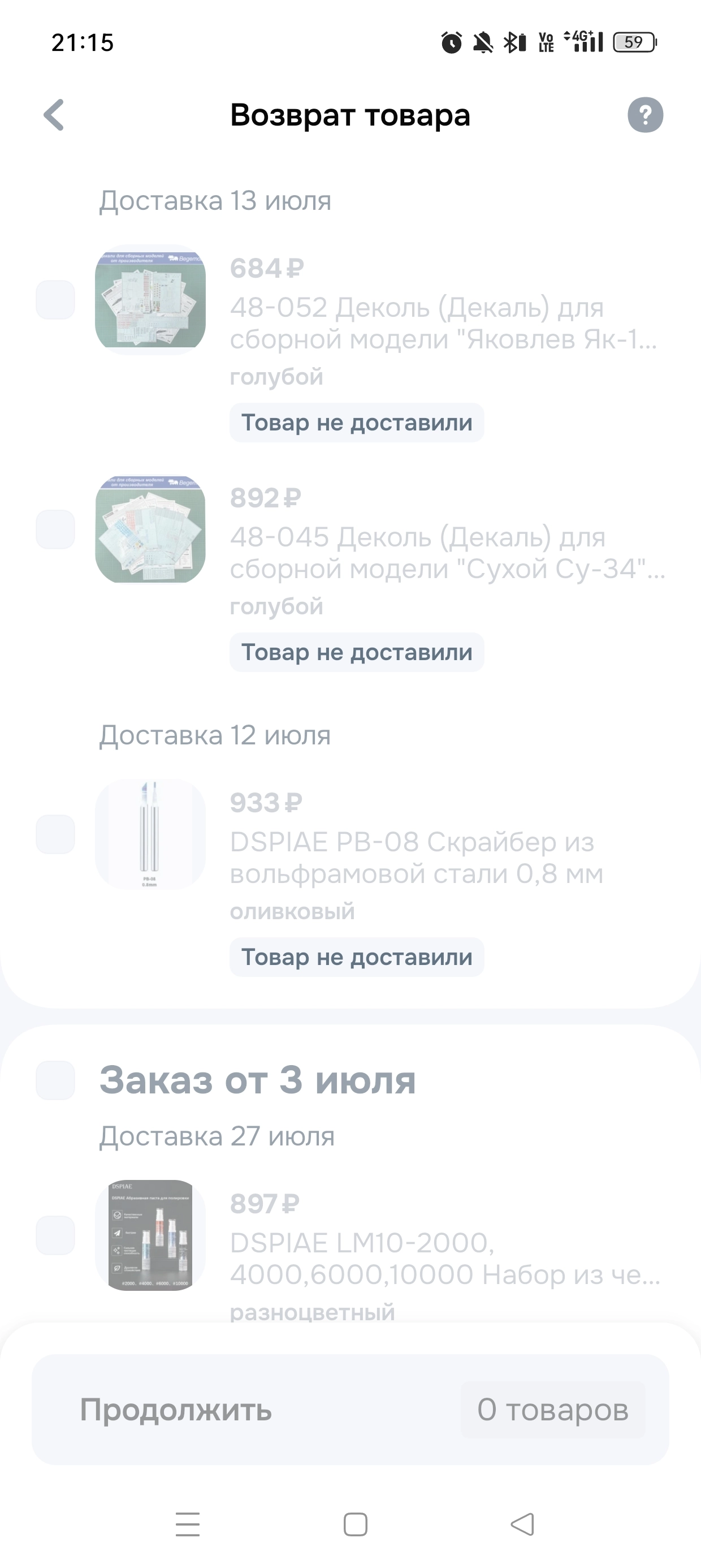Screen dimensions: 701x1568
Task: Open the 48-052 decal product thumbnail
Action: pos(150,299)
